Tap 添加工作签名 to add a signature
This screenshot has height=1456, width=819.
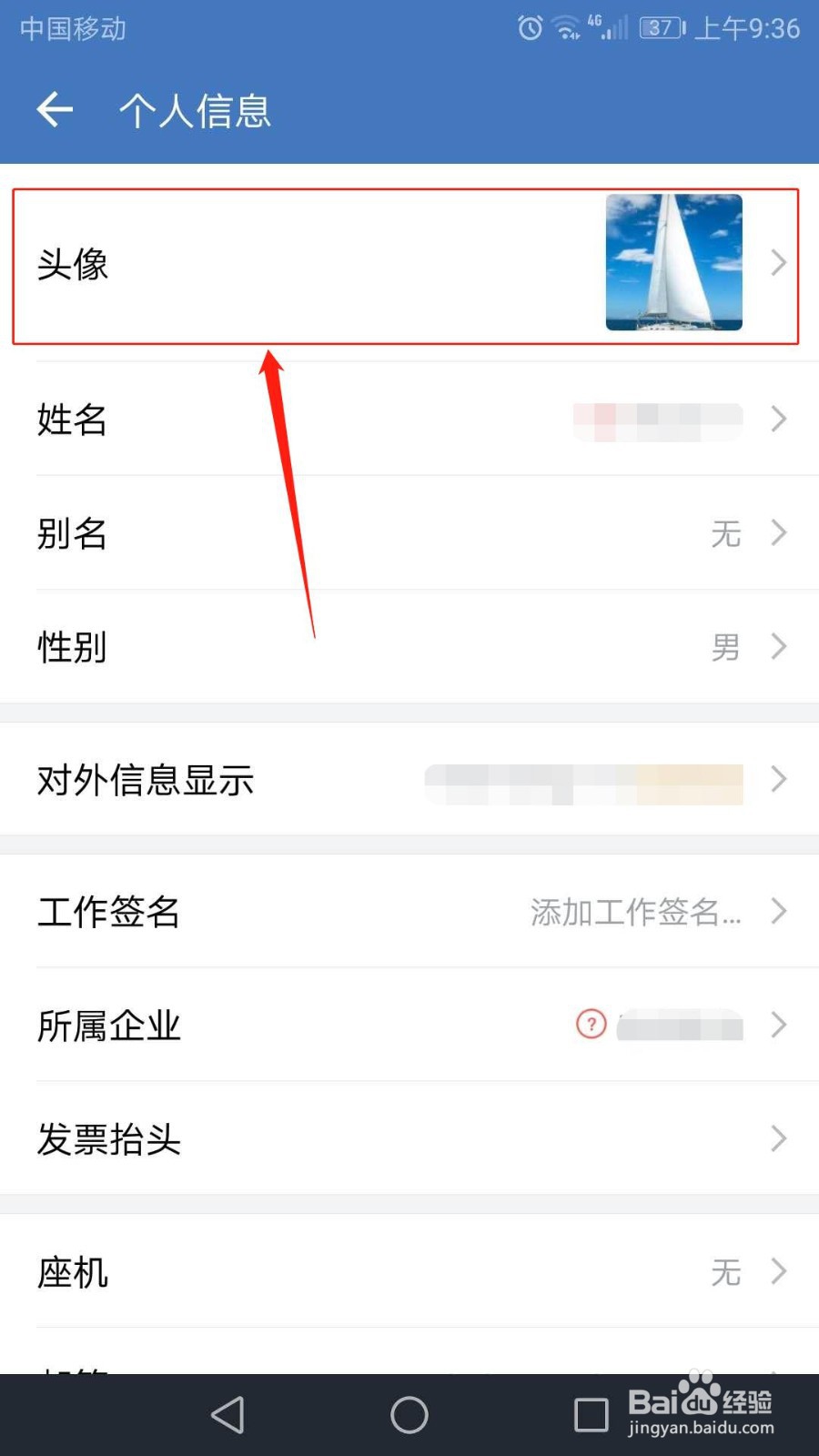click(634, 913)
